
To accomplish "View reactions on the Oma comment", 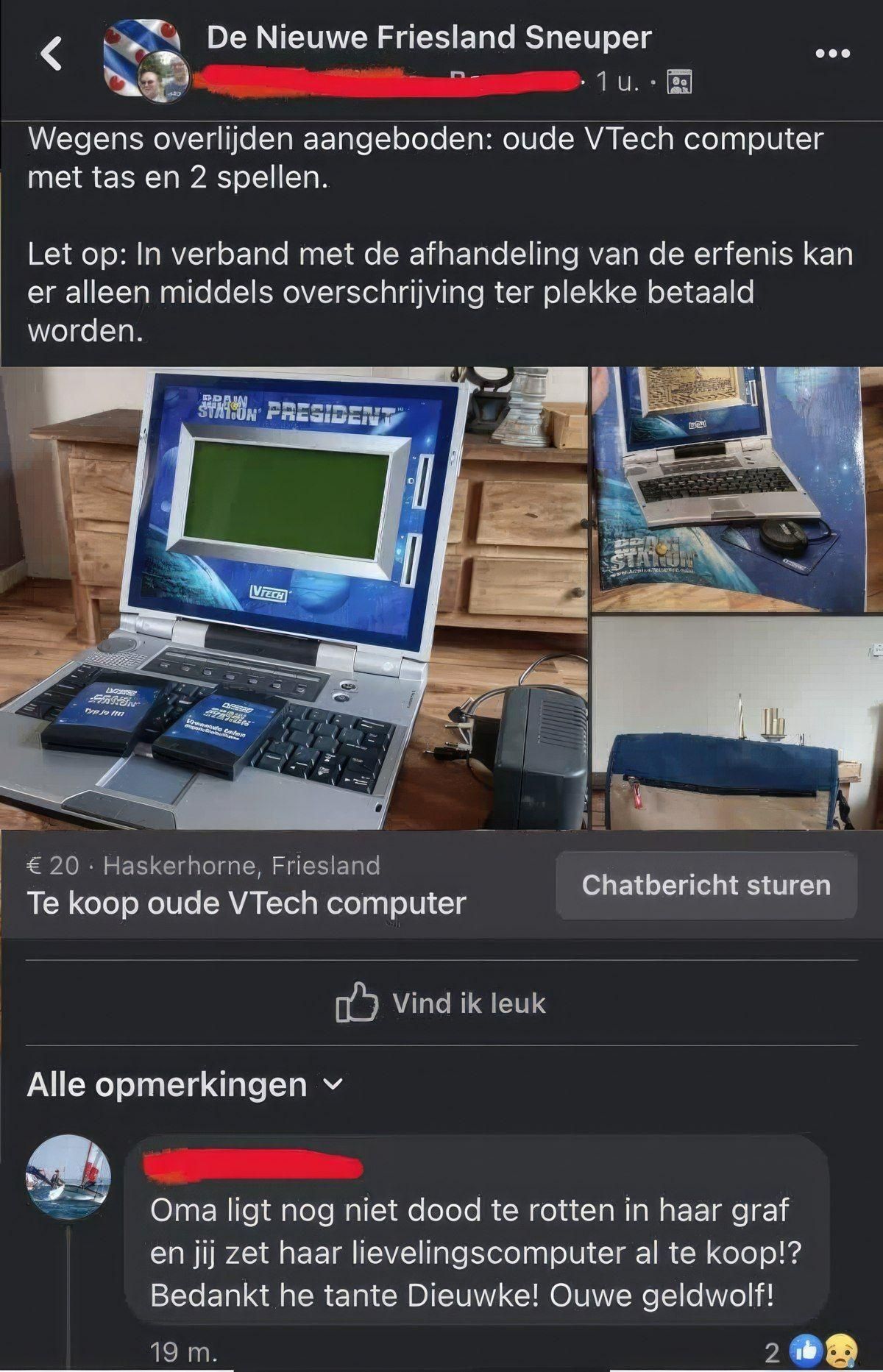I will tap(811, 1352).
